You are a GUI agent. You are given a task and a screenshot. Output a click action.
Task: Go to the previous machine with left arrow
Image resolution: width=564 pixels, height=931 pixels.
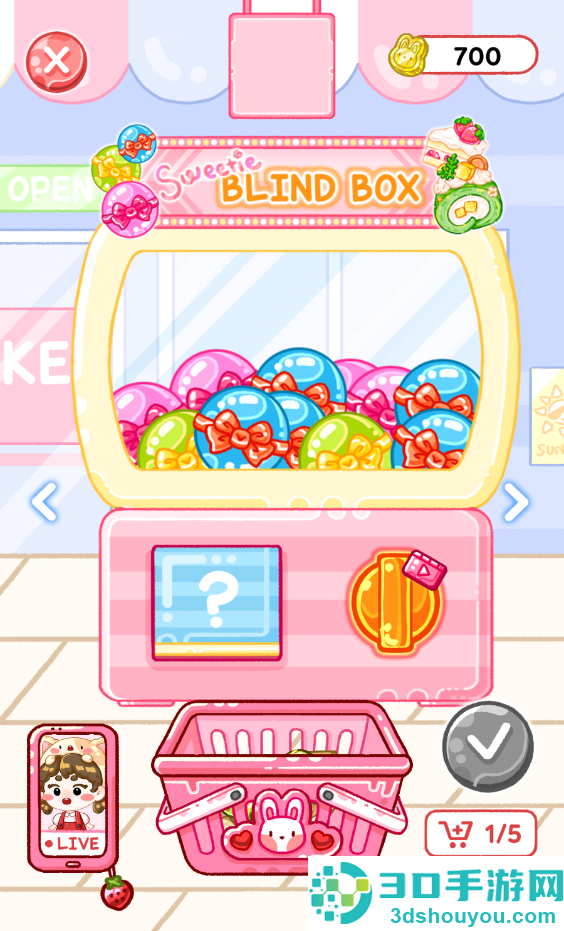[x=44, y=502]
